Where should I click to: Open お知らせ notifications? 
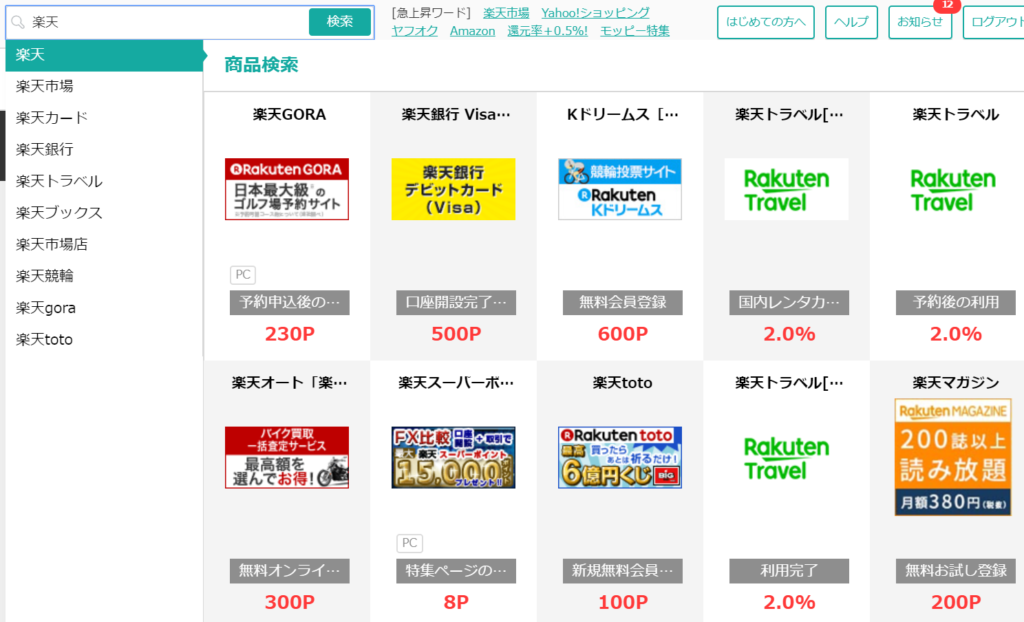pos(919,22)
